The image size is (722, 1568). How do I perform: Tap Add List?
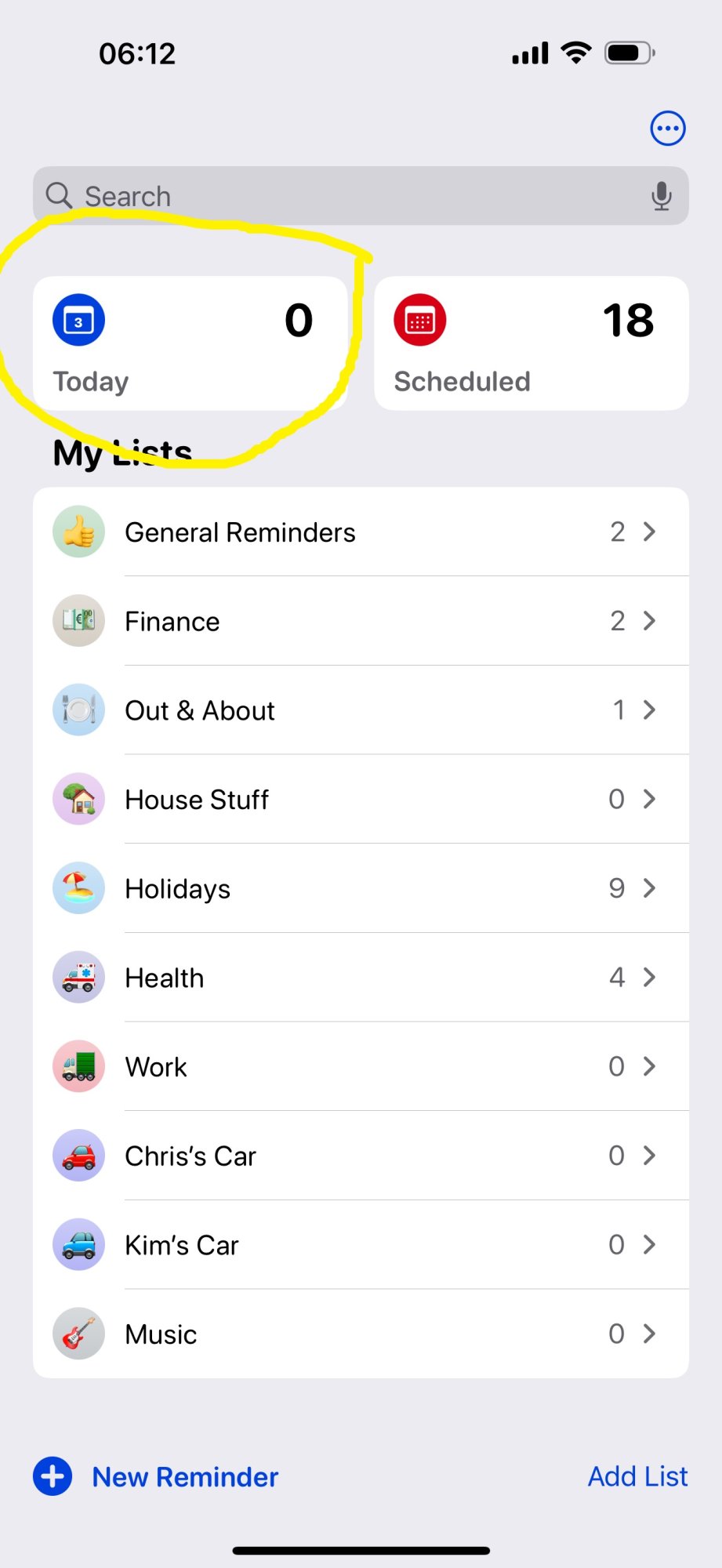coord(637,1476)
